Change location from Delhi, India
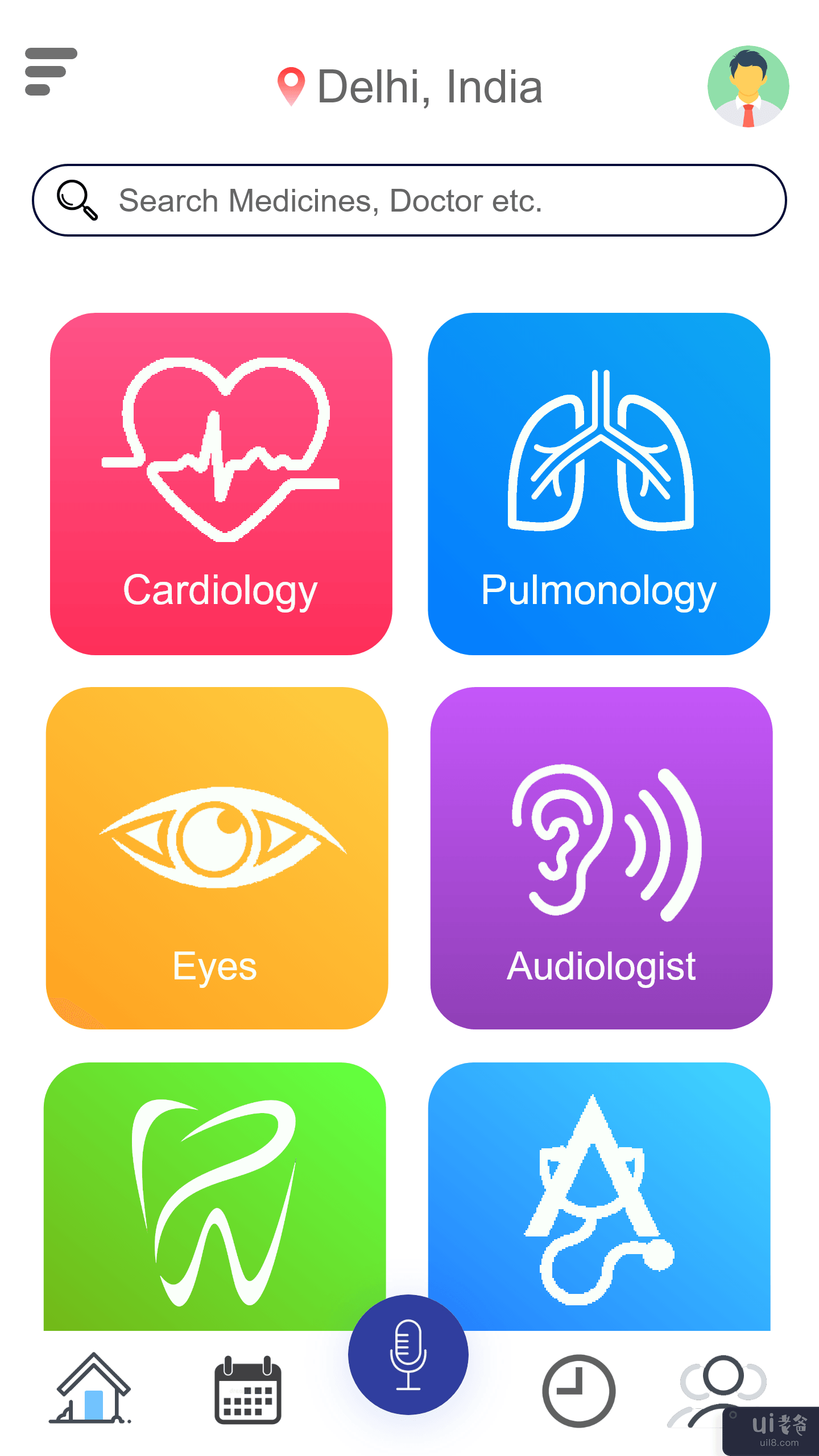The width and height of the screenshot is (819, 1456). point(409,86)
